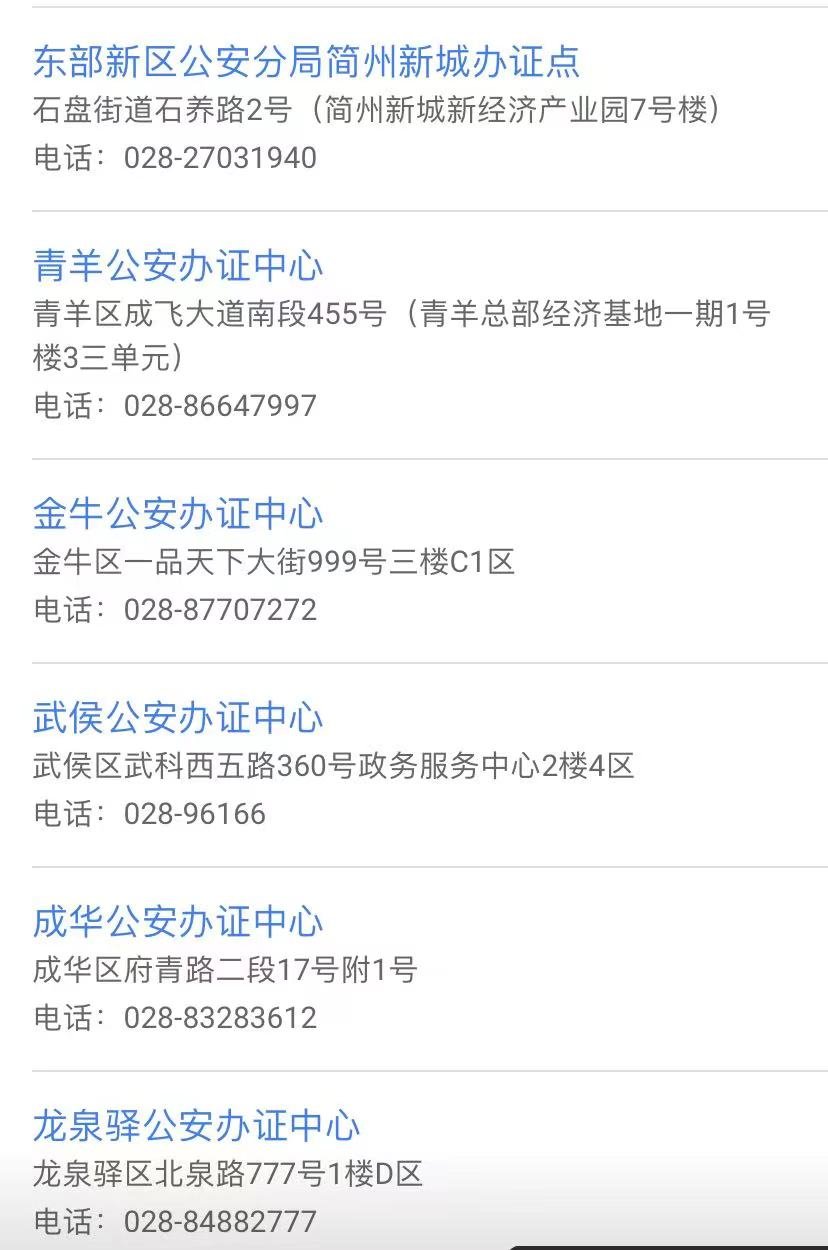828x1250 pixels.
Task: Open 东部新区公安分局简州新城办证点 link
Action: [306, 62]
